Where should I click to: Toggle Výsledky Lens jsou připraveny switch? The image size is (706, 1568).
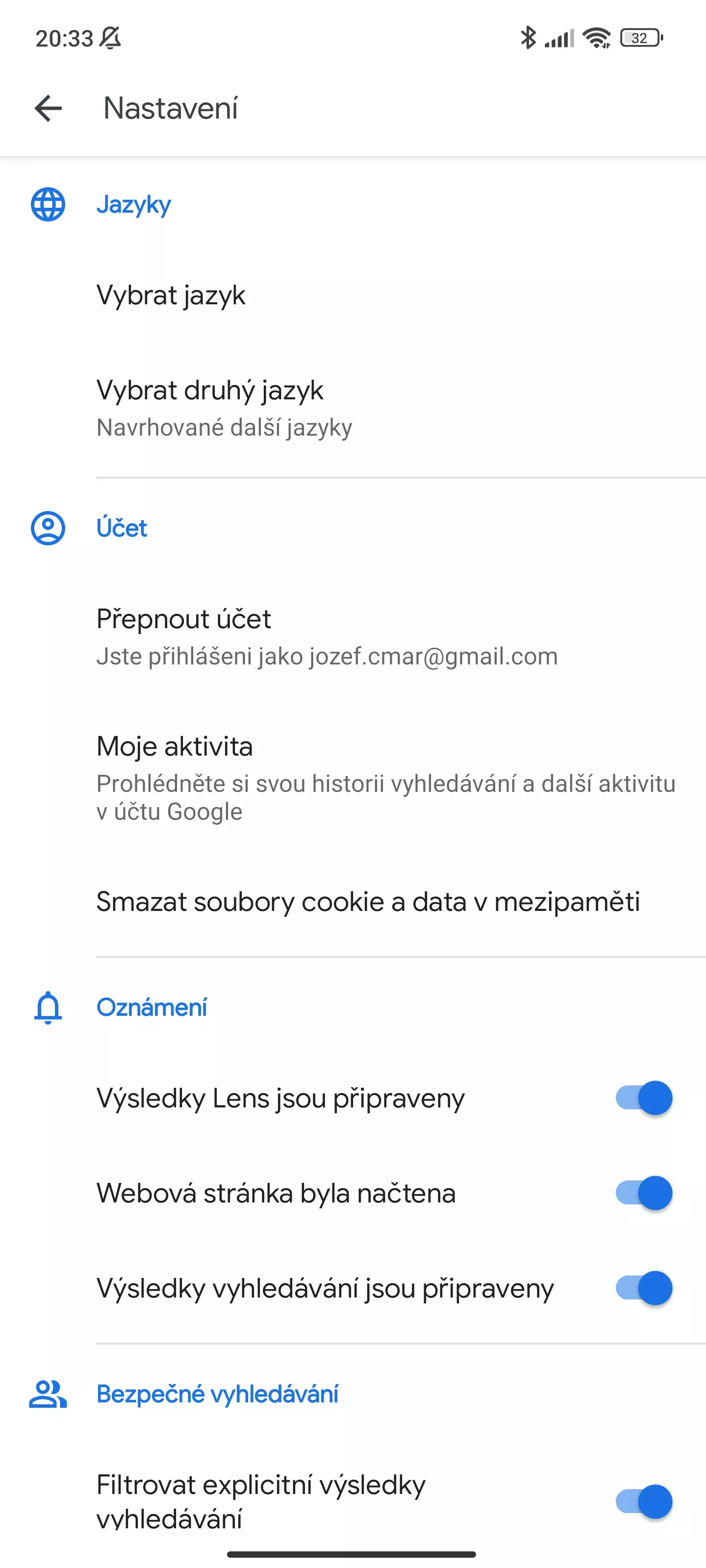643,1098
